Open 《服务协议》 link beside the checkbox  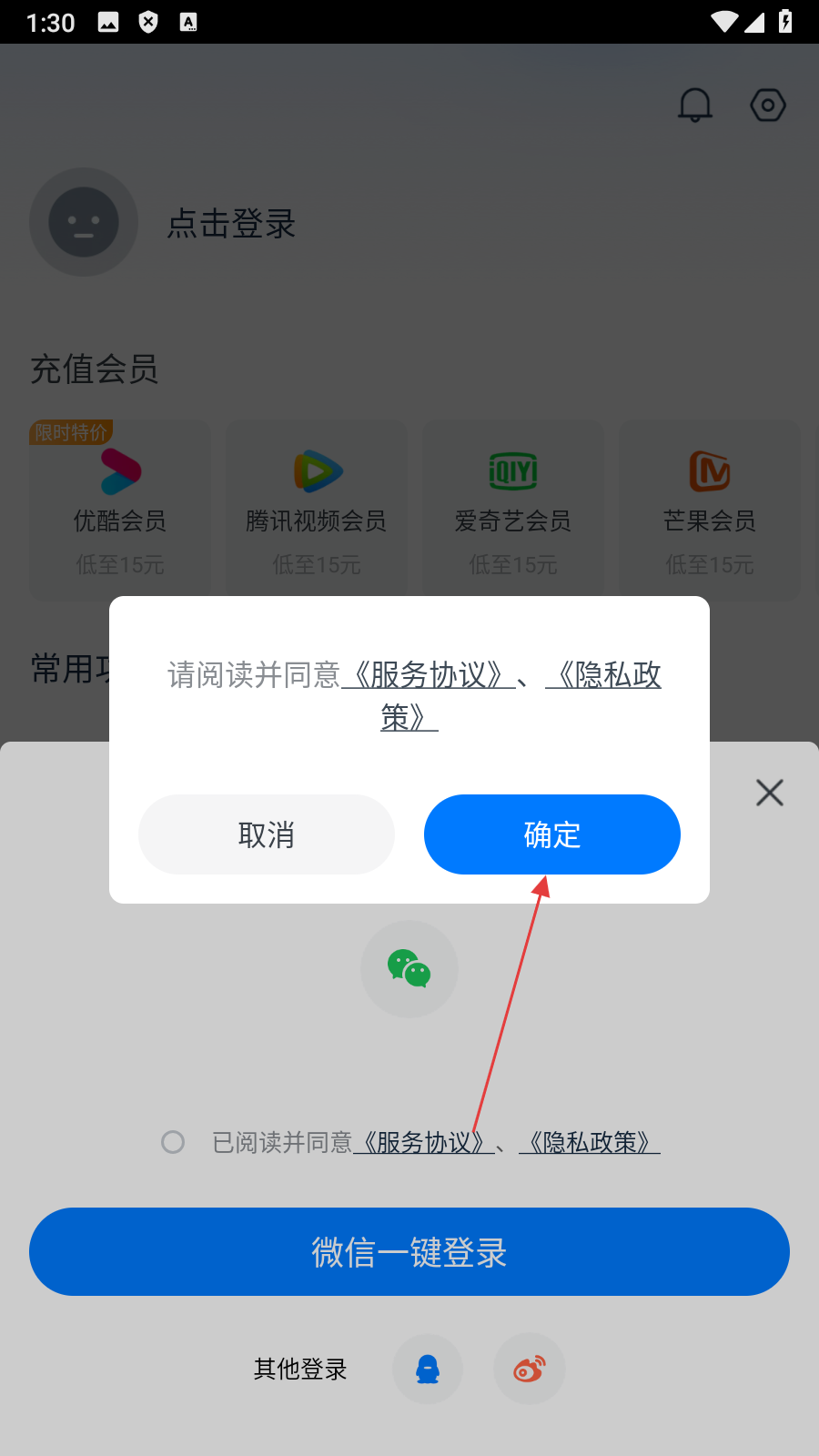pyautogui.click(x=424, y=1143)
